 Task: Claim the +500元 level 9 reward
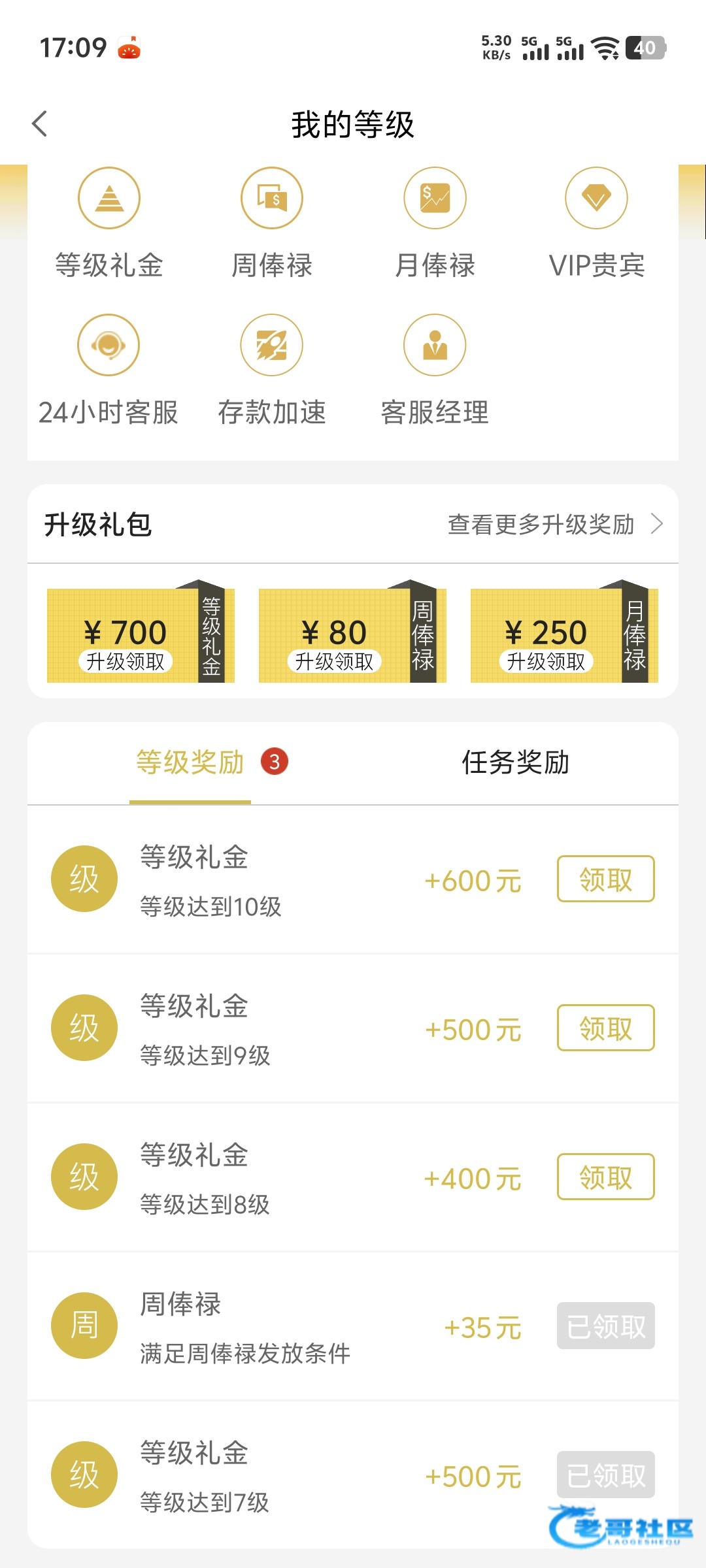(605, 1028)
